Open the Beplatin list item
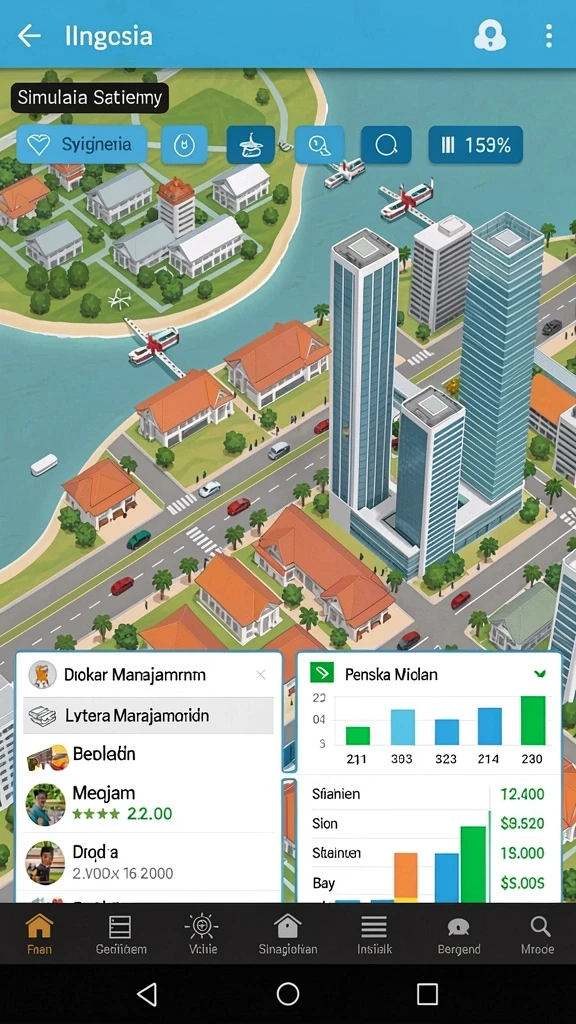Viewport: 576px width, 1024px height. pyautogui.click(x=148, y=754)
